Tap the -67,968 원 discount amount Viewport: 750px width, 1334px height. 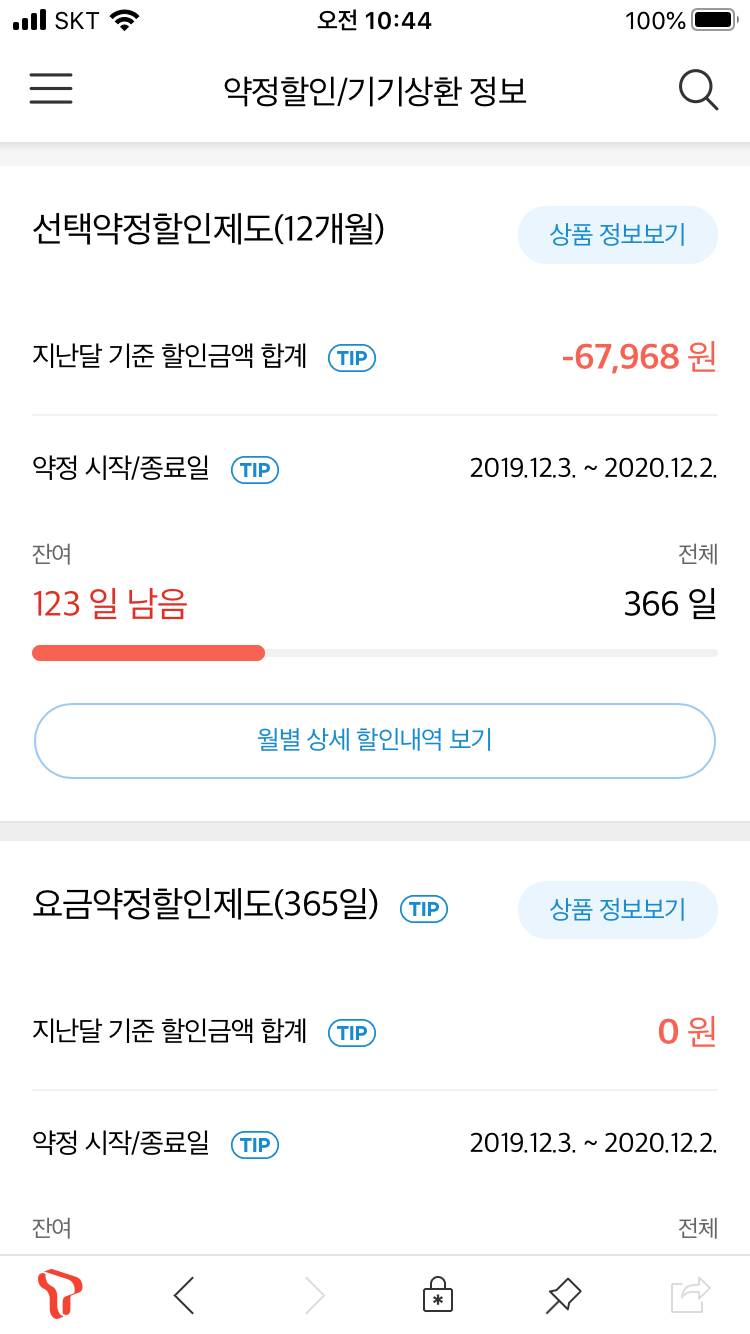point(639,357)
